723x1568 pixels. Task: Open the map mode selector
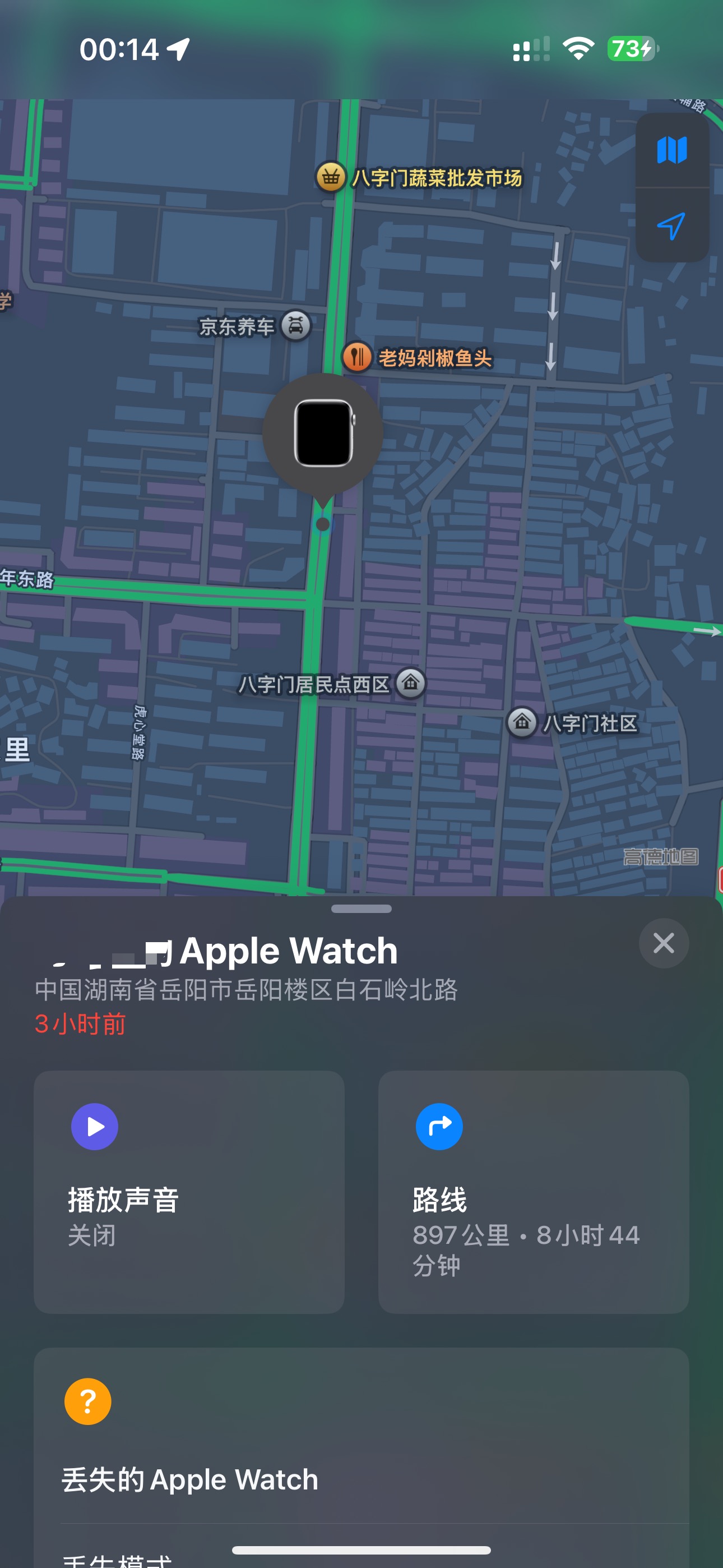(x=672, y=150)
